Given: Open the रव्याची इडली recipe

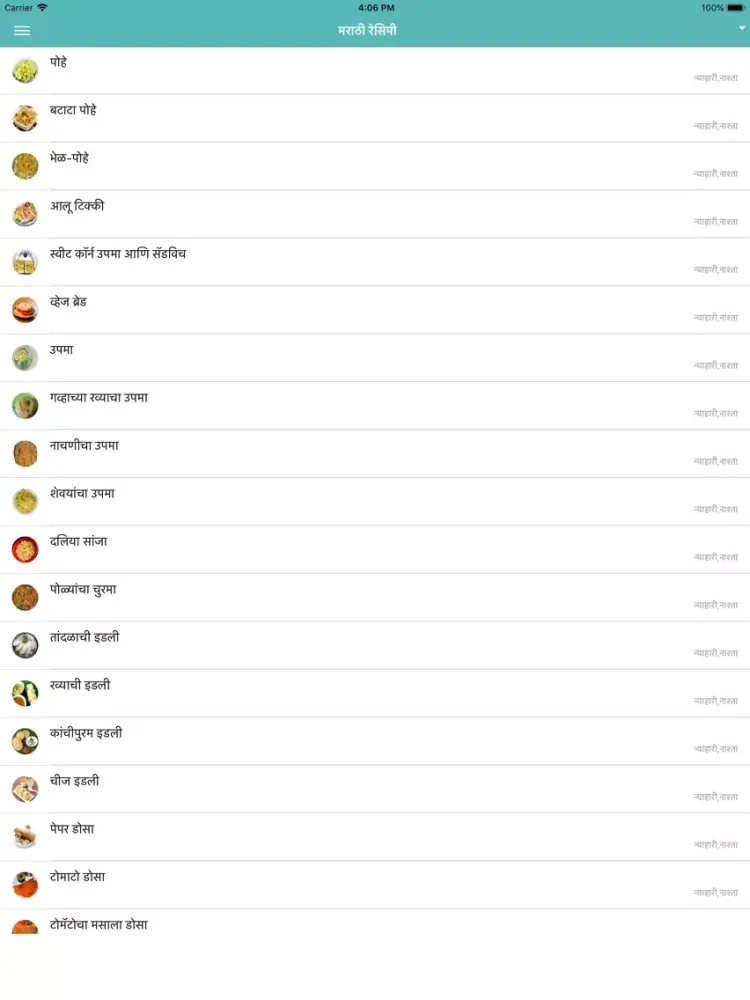Looking at the screenshot, I should click(x=80, y=686).
